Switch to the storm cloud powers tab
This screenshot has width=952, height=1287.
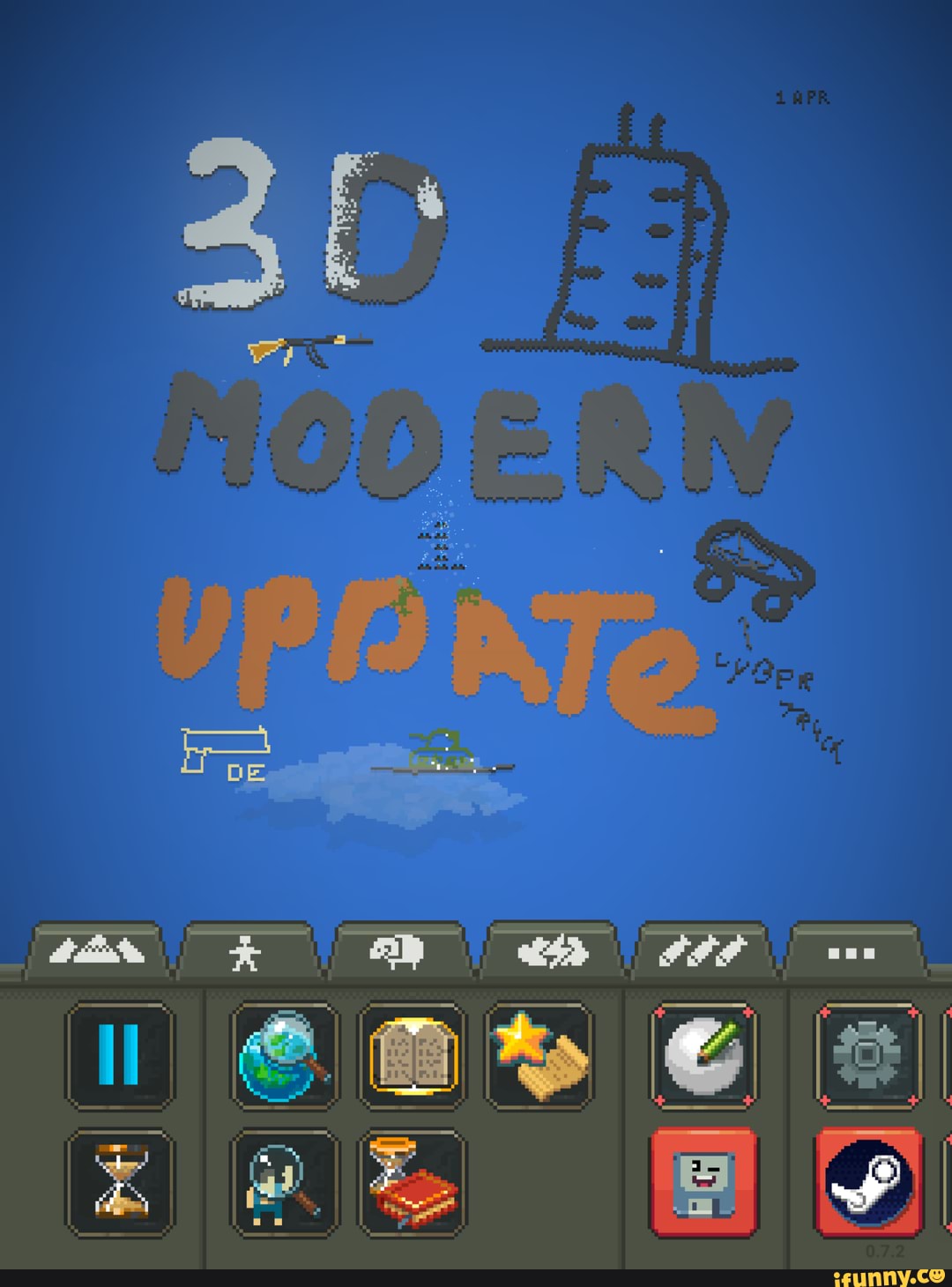[552, 952]
